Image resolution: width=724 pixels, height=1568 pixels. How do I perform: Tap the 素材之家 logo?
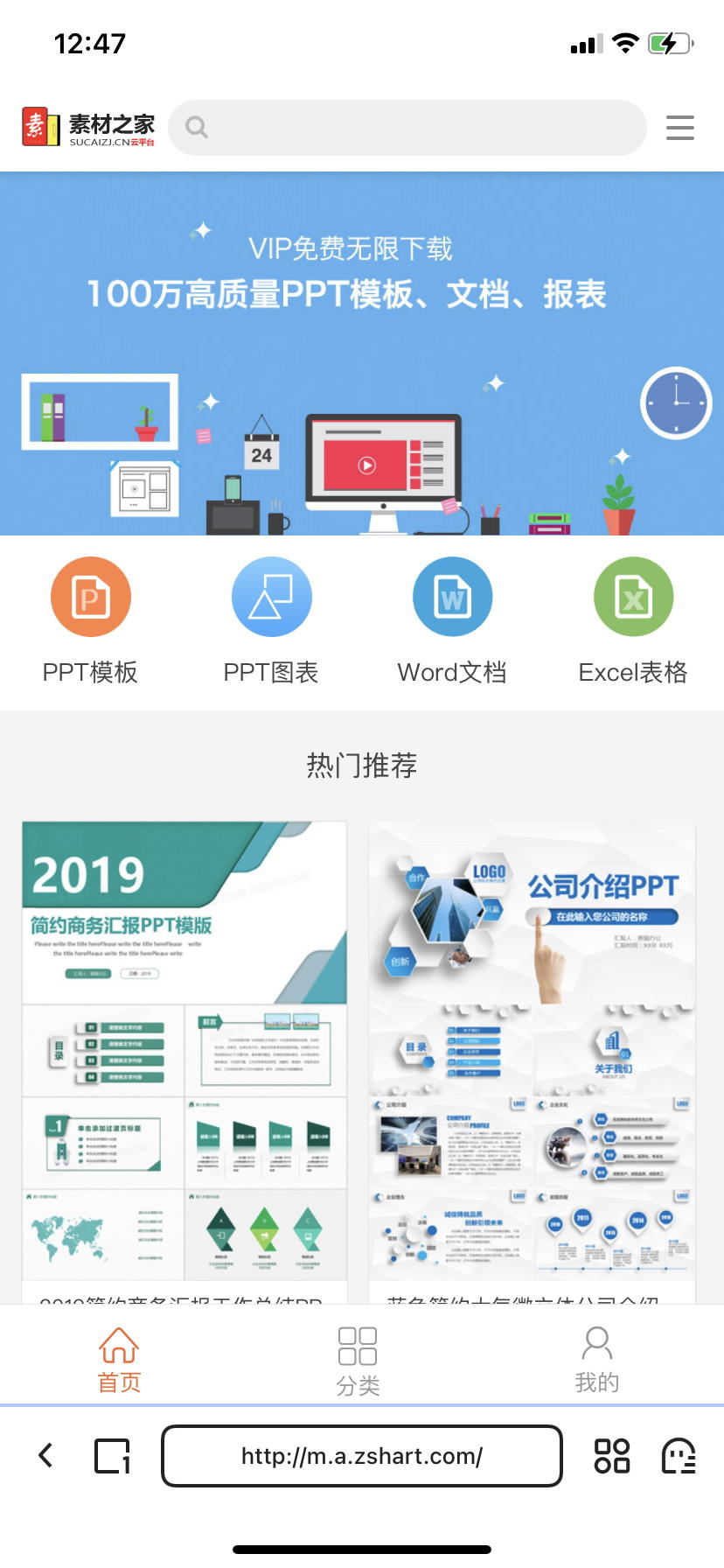tap(88, 128)
